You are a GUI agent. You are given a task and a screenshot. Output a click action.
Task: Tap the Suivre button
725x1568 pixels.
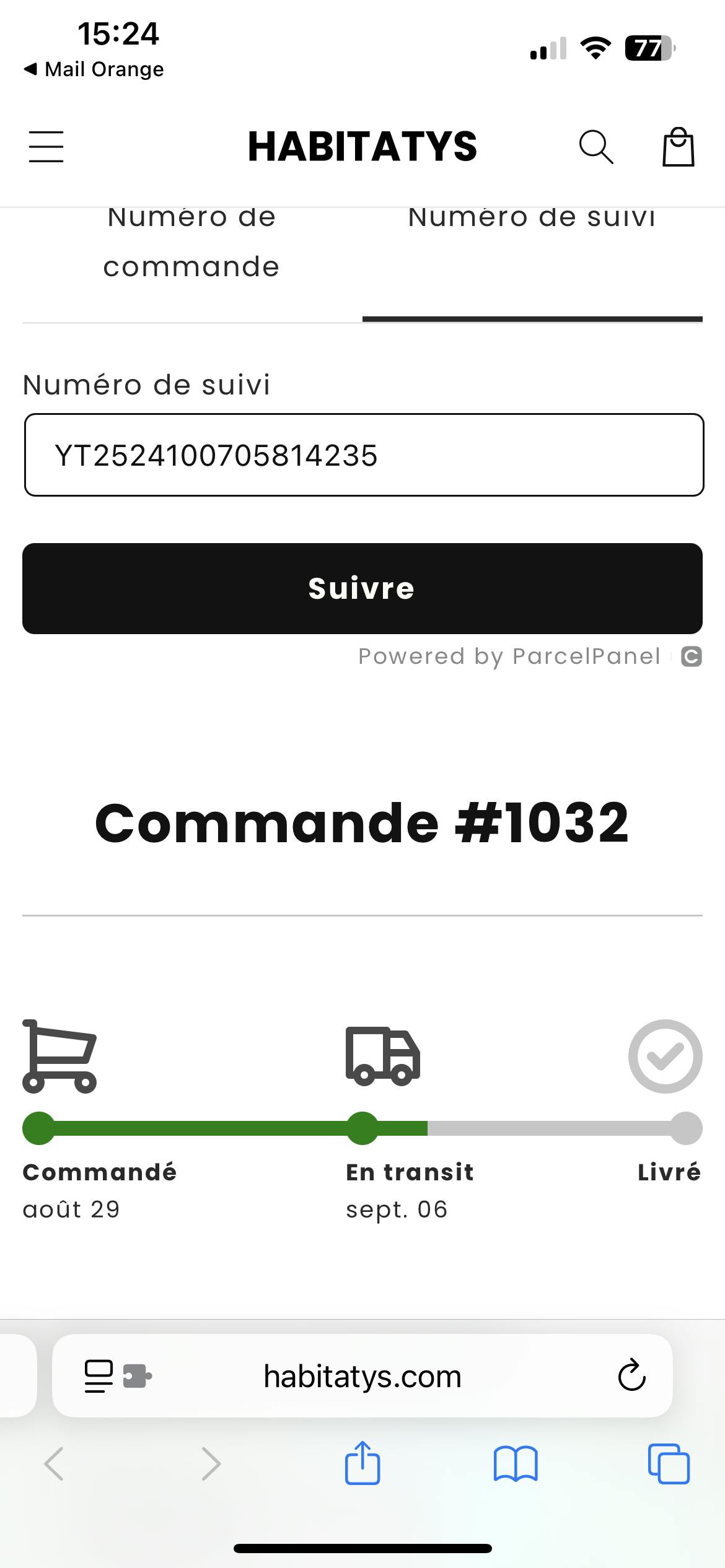pos(362,588)
